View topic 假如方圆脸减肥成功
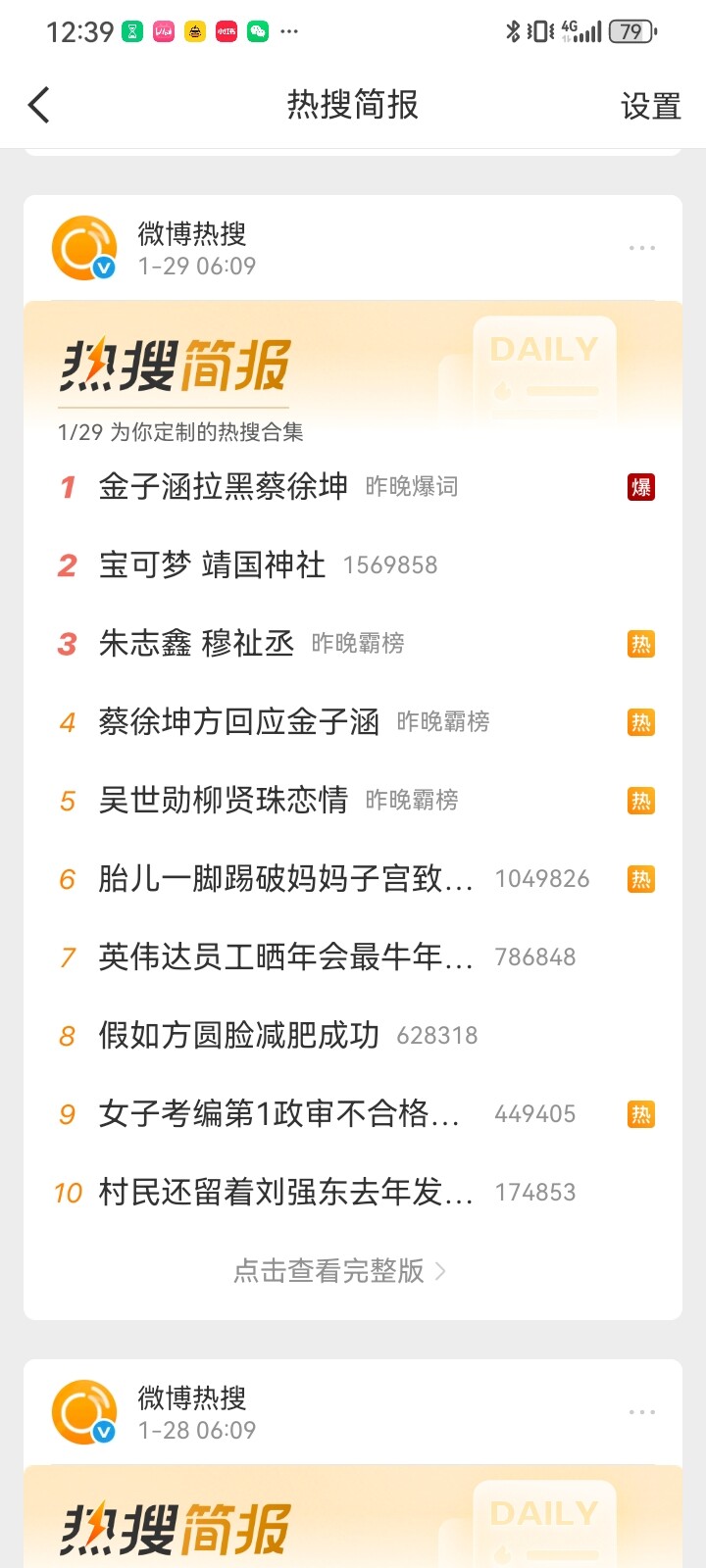 239,1036
